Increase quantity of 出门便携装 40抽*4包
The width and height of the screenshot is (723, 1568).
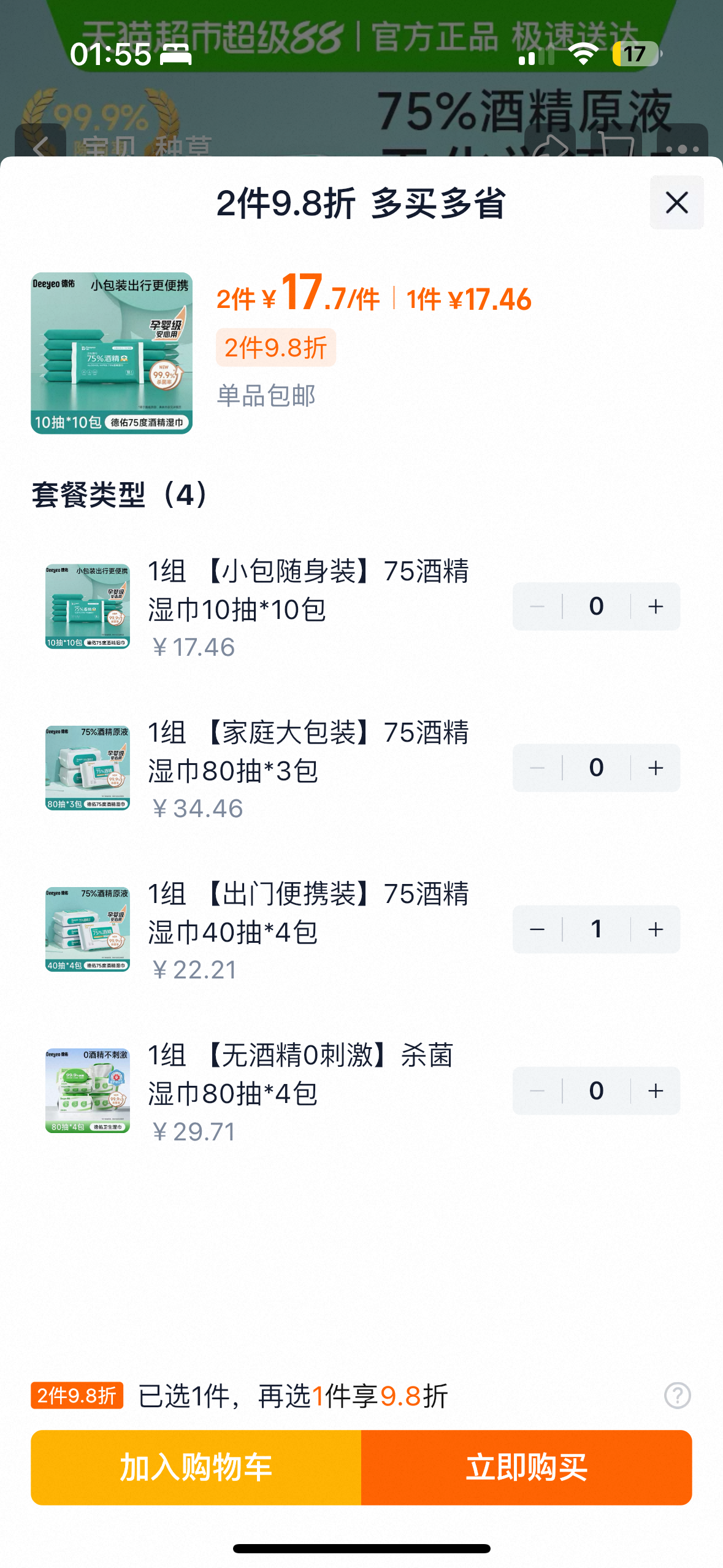coord(656,929)
